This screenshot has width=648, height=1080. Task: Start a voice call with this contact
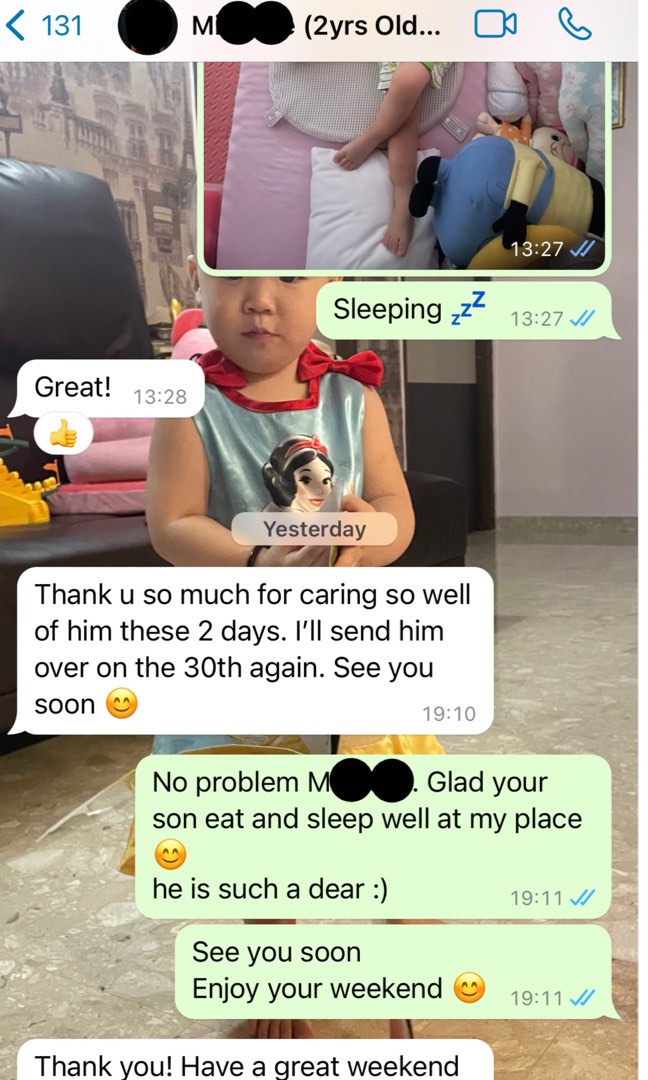coord(575,25)
